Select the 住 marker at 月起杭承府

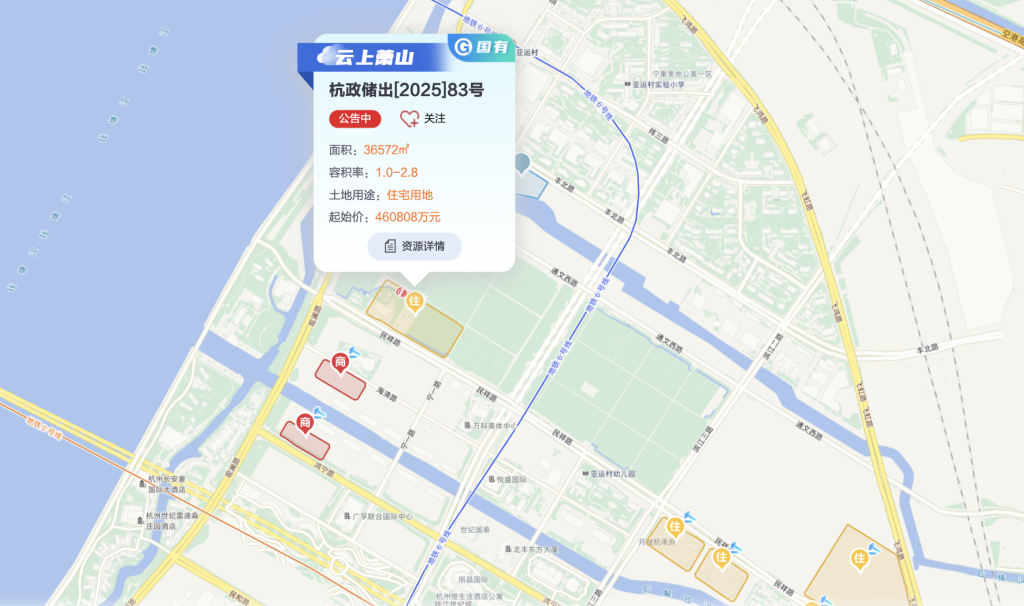pyautogui.click(x=675, y=526)
